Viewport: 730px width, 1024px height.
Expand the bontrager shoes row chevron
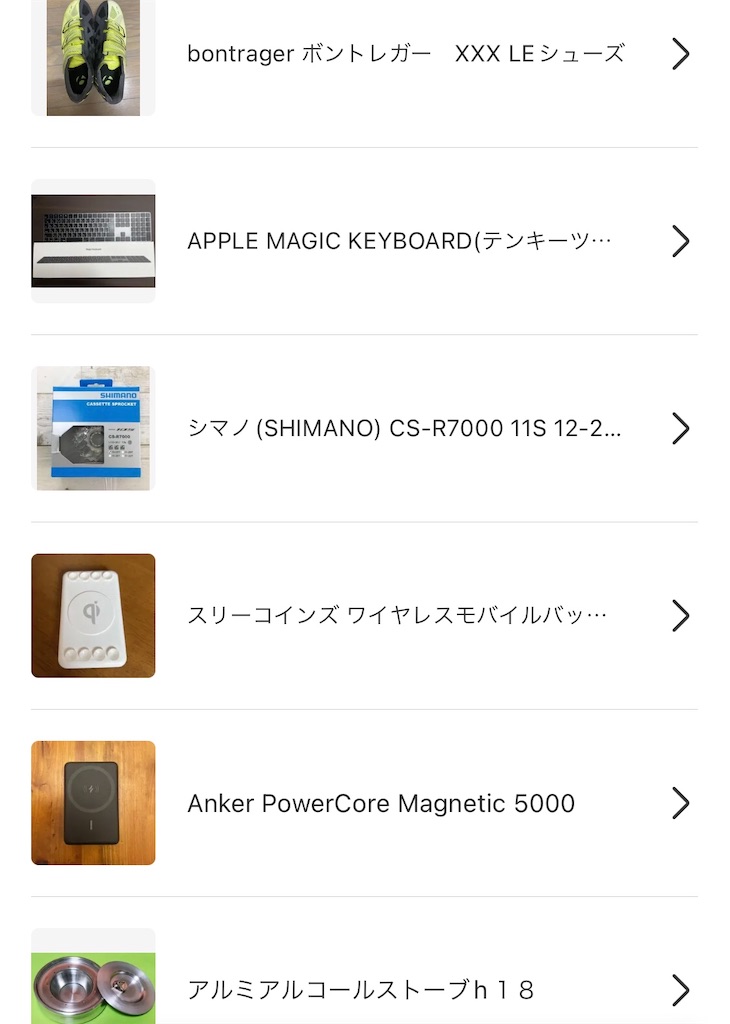point(681,54)
